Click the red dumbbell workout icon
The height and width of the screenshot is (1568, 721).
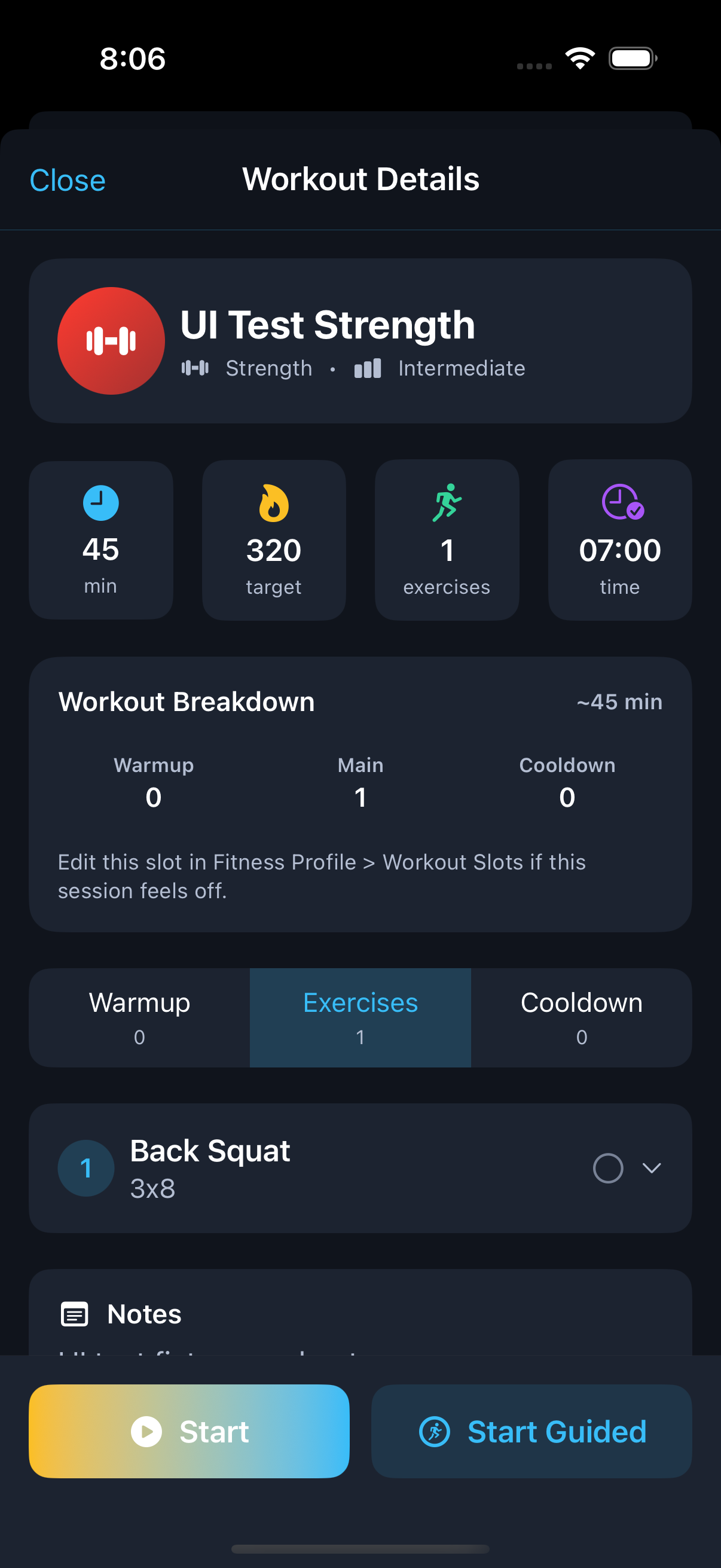pyautogui.click(x=110, y=341)
